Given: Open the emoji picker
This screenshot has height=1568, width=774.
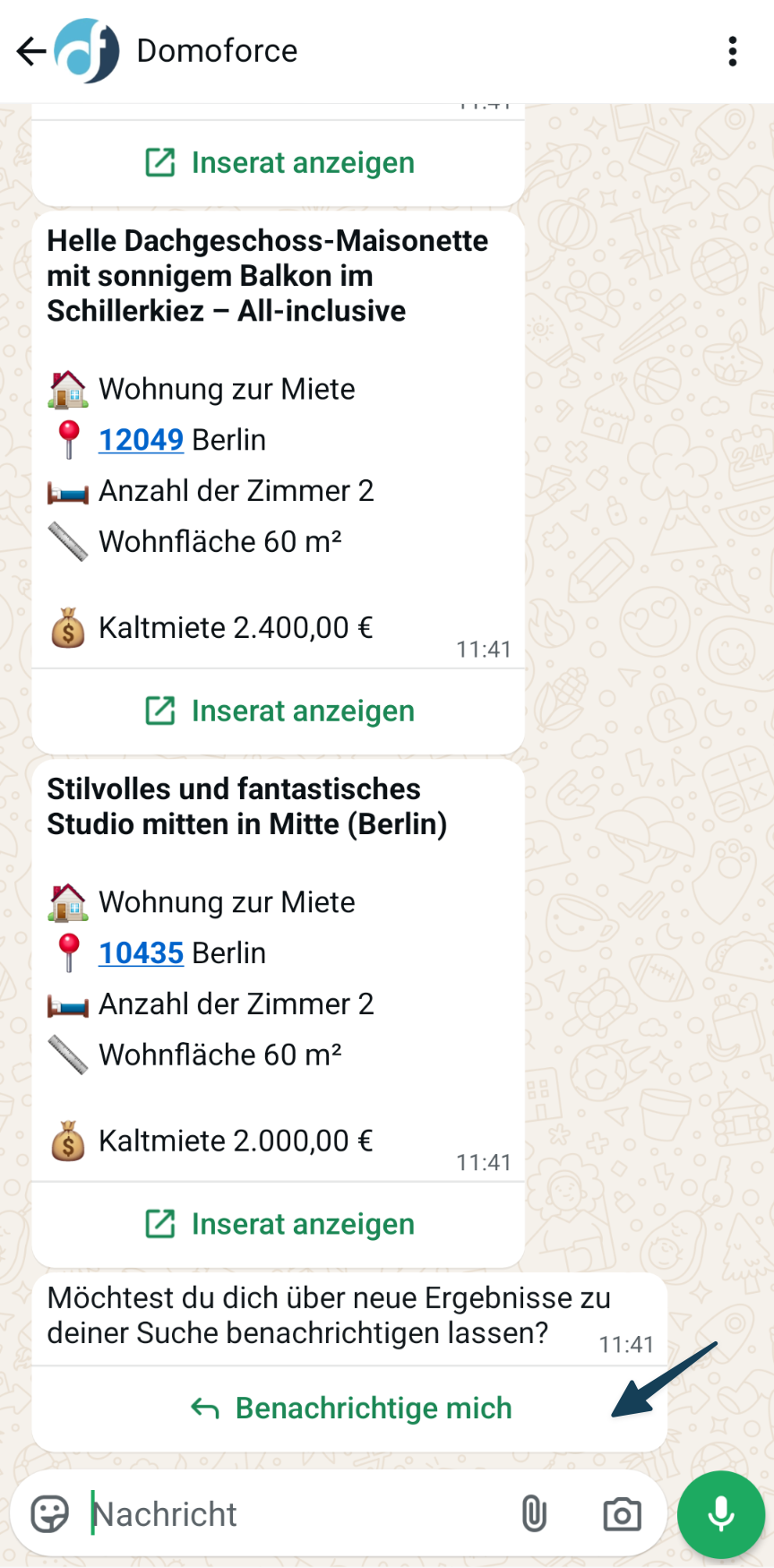Looking at the screenshot, I should point(50,1514).
